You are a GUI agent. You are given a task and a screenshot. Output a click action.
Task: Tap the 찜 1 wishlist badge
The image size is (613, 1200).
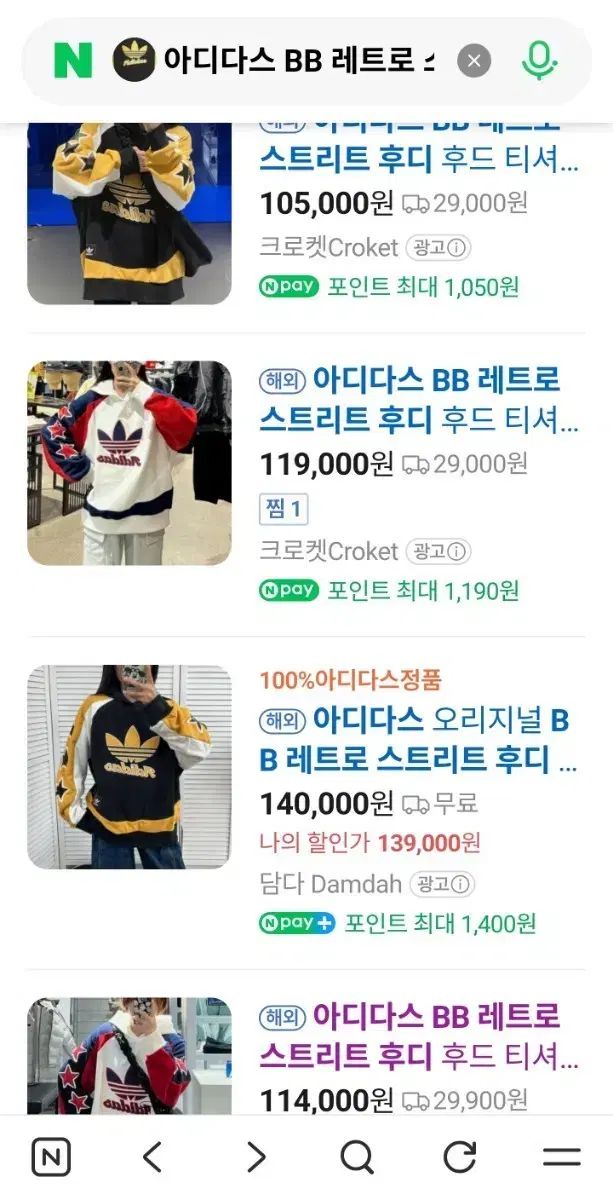point(284,509)
